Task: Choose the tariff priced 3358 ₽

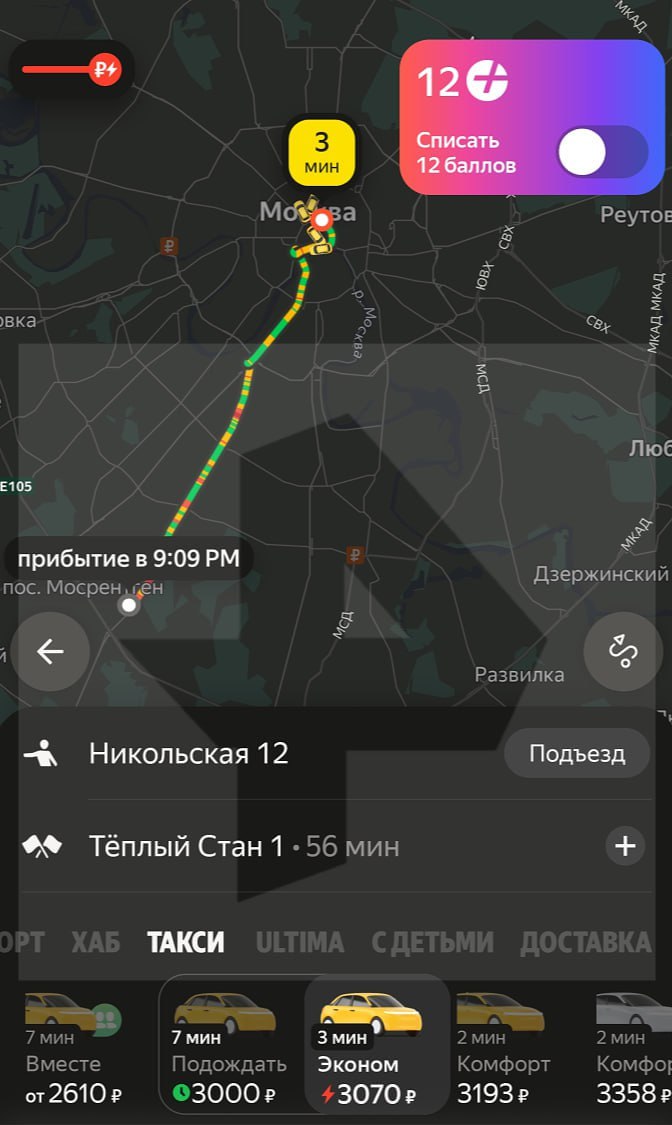Action: 634,1050
